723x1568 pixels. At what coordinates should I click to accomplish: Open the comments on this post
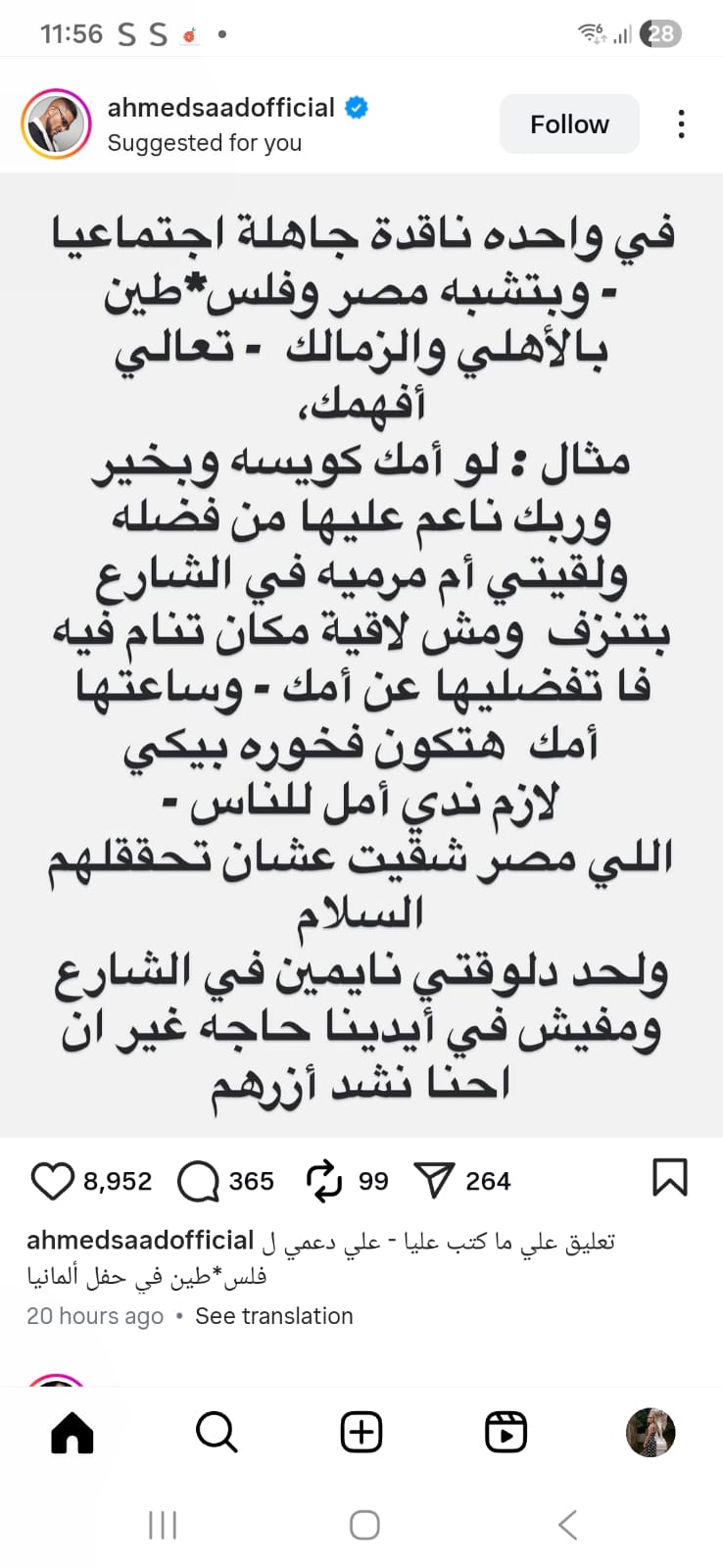[x=198, y=1181]
